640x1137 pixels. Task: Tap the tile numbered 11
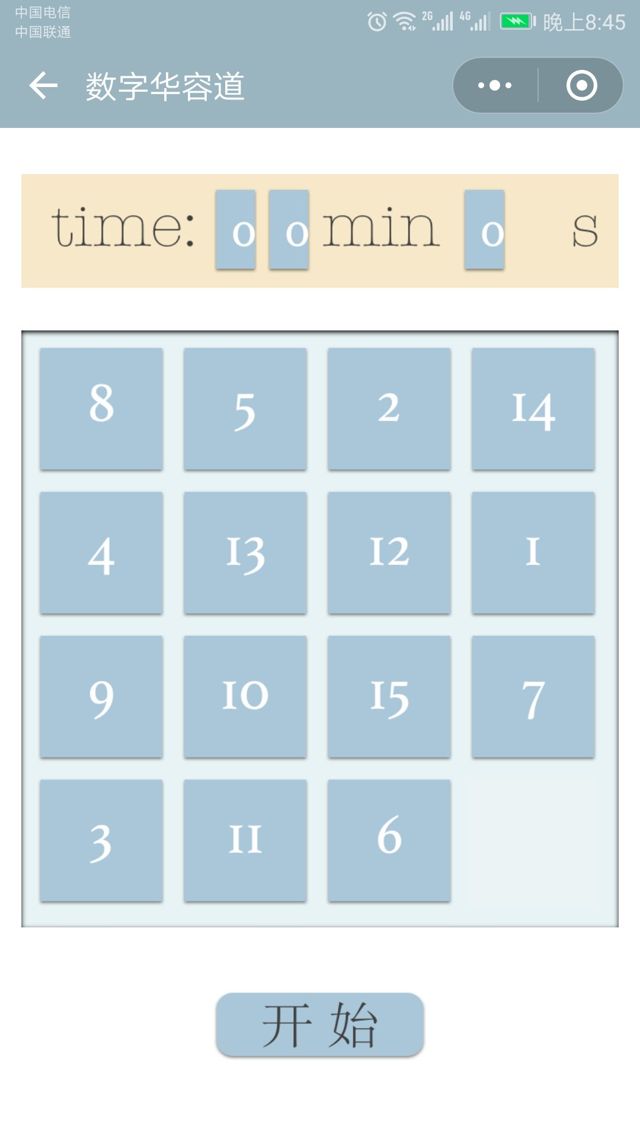245,840
